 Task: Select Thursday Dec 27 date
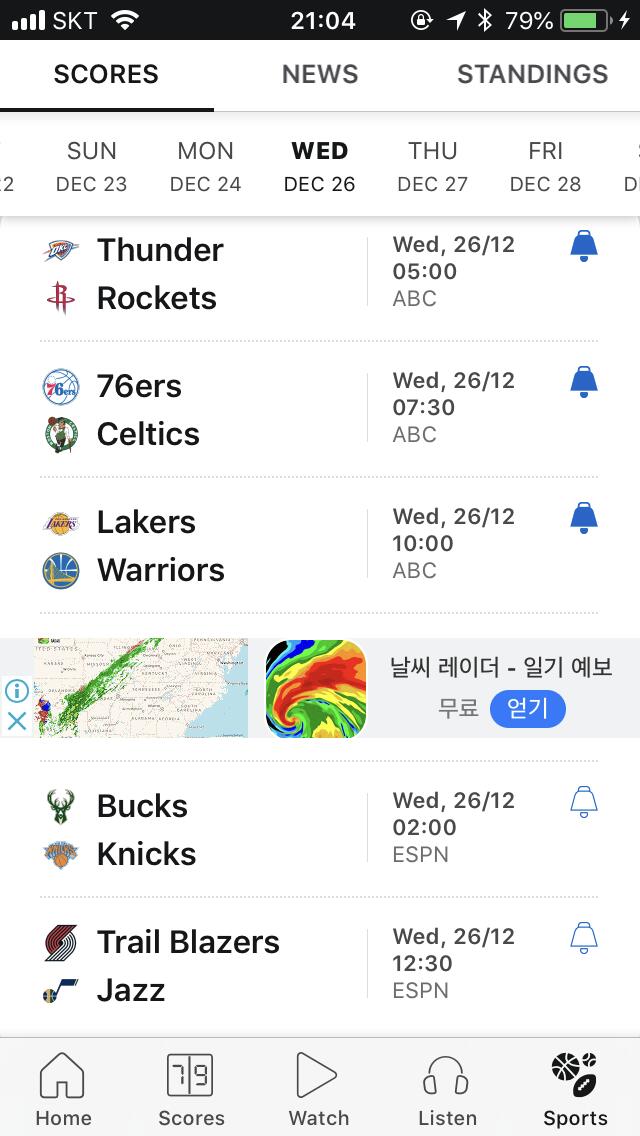pyautogui.click(x=432, y=166)
